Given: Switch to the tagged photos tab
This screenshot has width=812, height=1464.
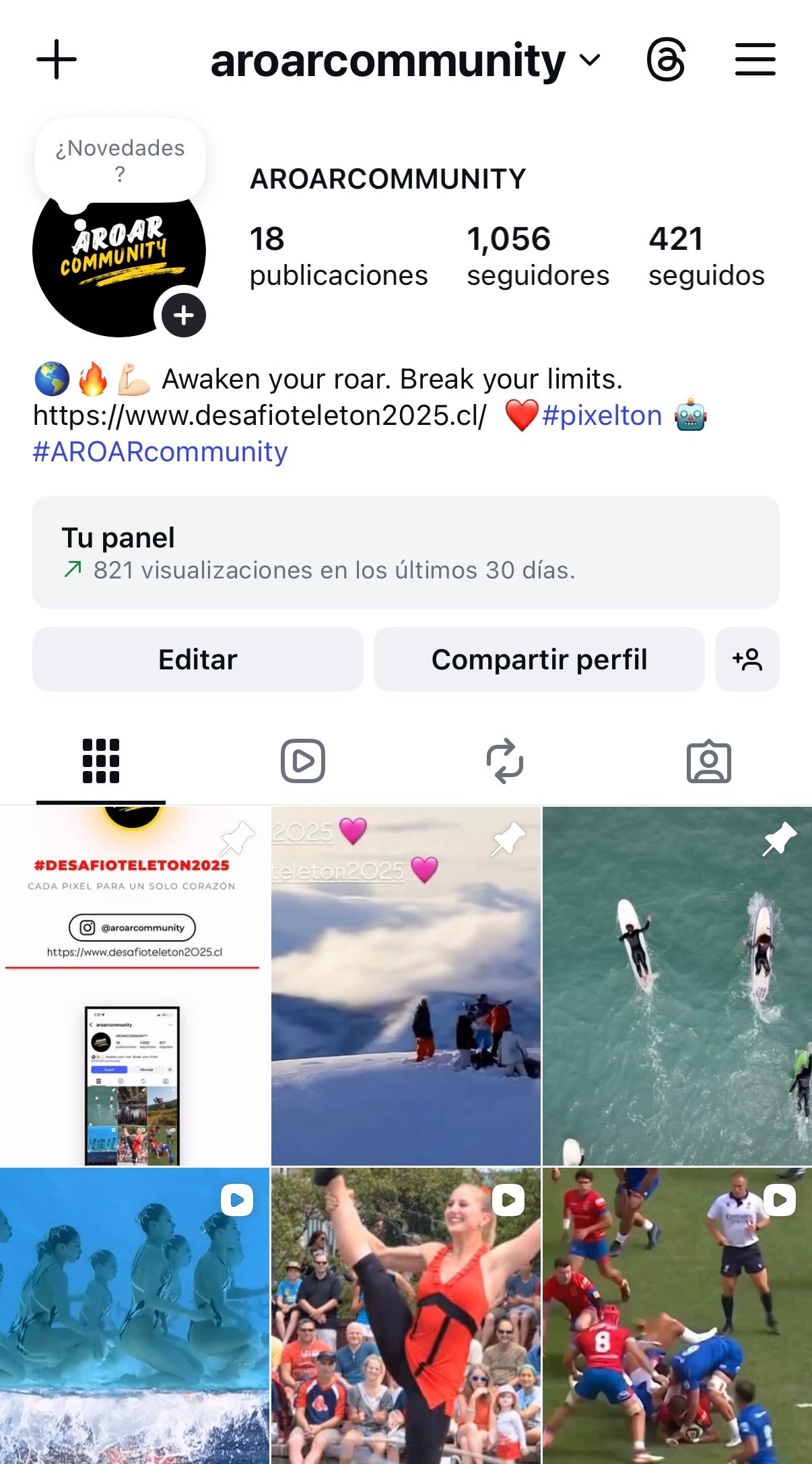Looking at the screenshot, I should tap(708, 761).
